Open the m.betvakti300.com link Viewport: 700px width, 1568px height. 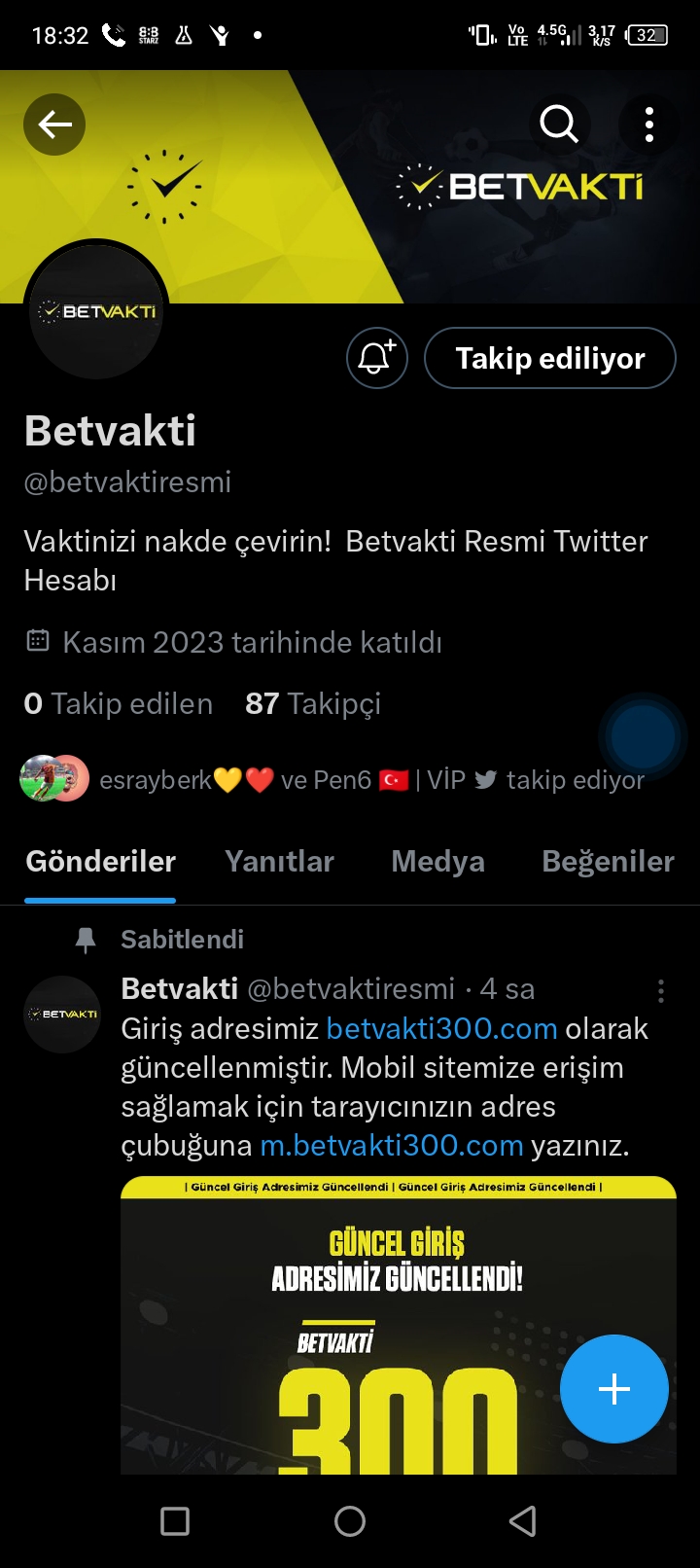point(392,1145)
